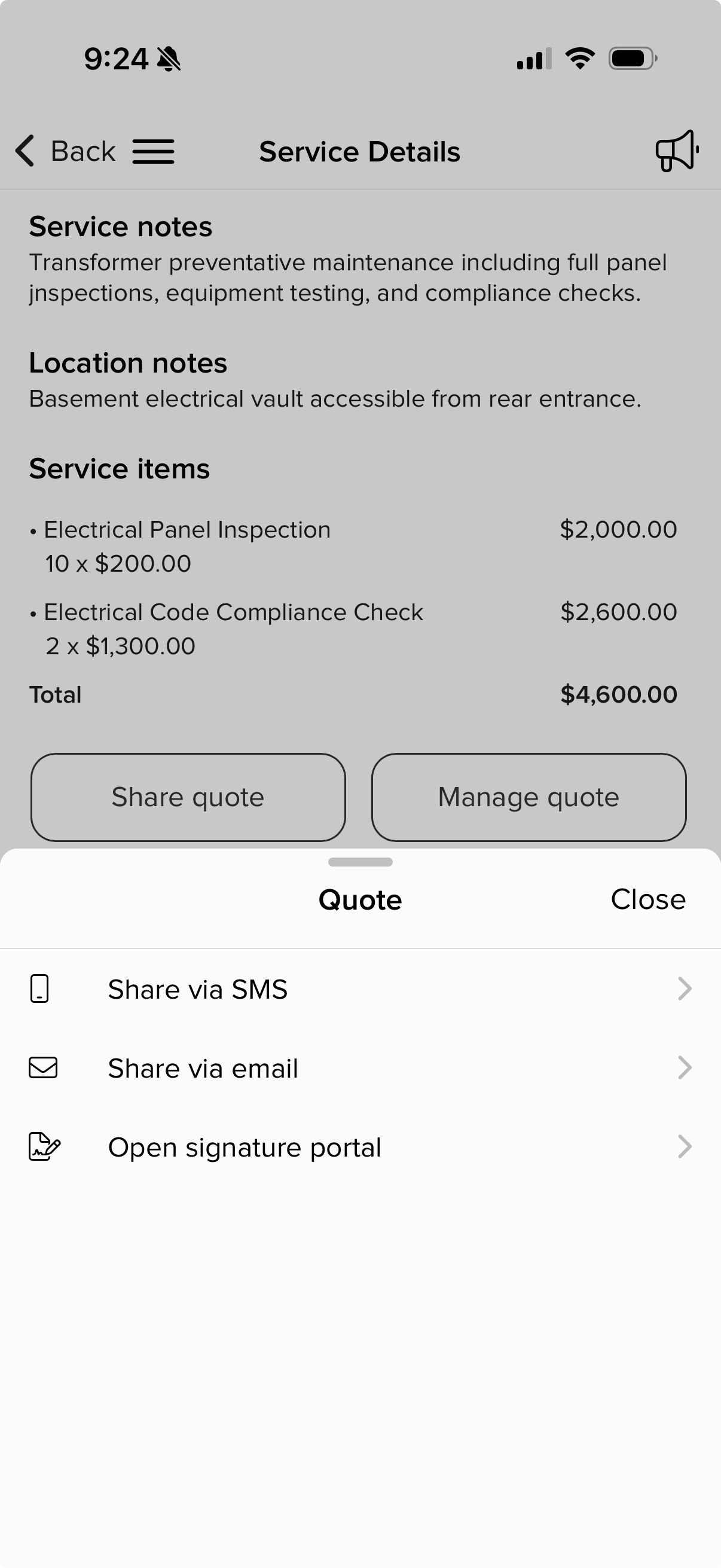Screen dimensions: 721x1568
Task: Tap the Manage quote button
Action: pos(528,797)
